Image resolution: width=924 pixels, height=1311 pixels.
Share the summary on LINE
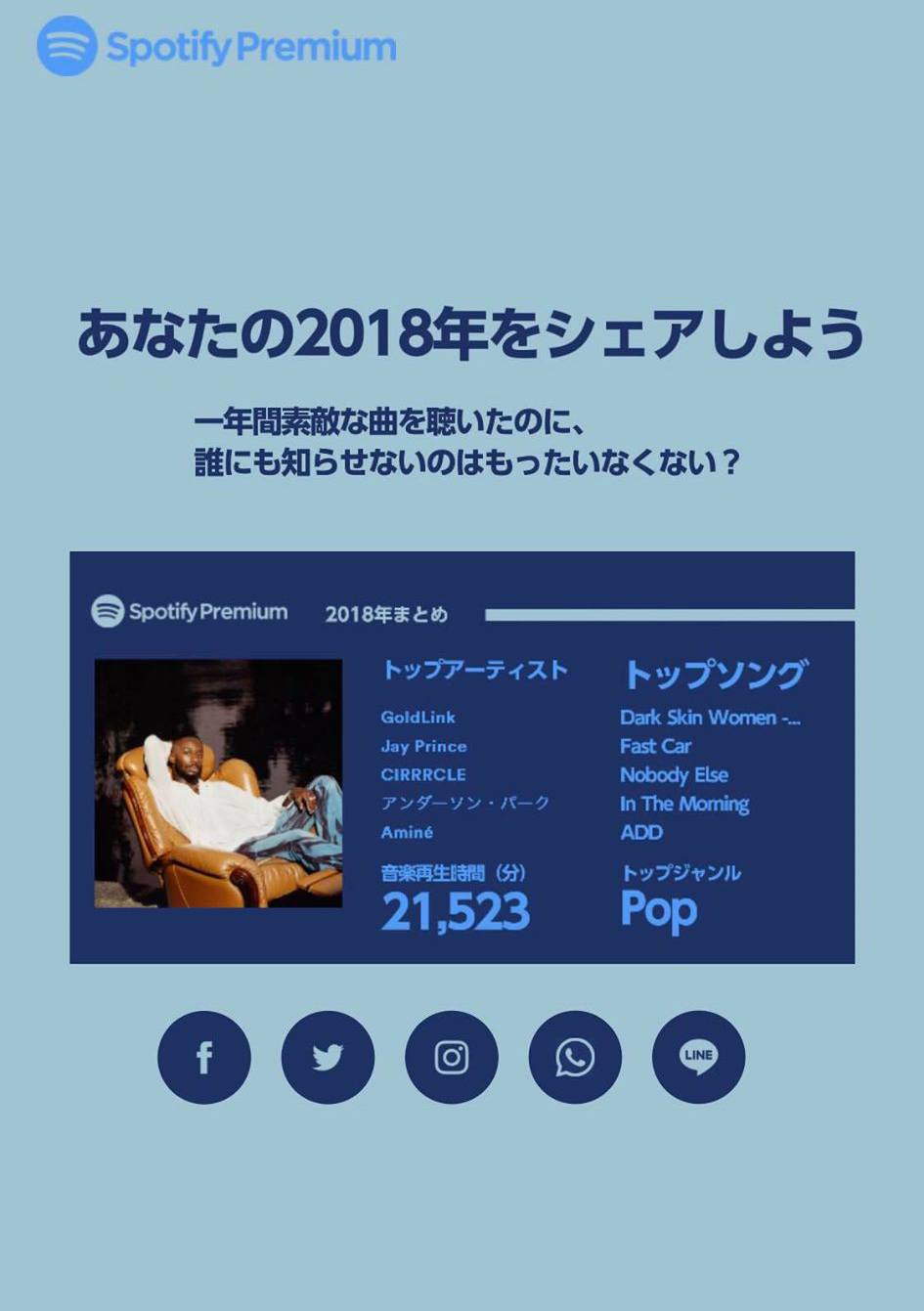(698, 1057)
